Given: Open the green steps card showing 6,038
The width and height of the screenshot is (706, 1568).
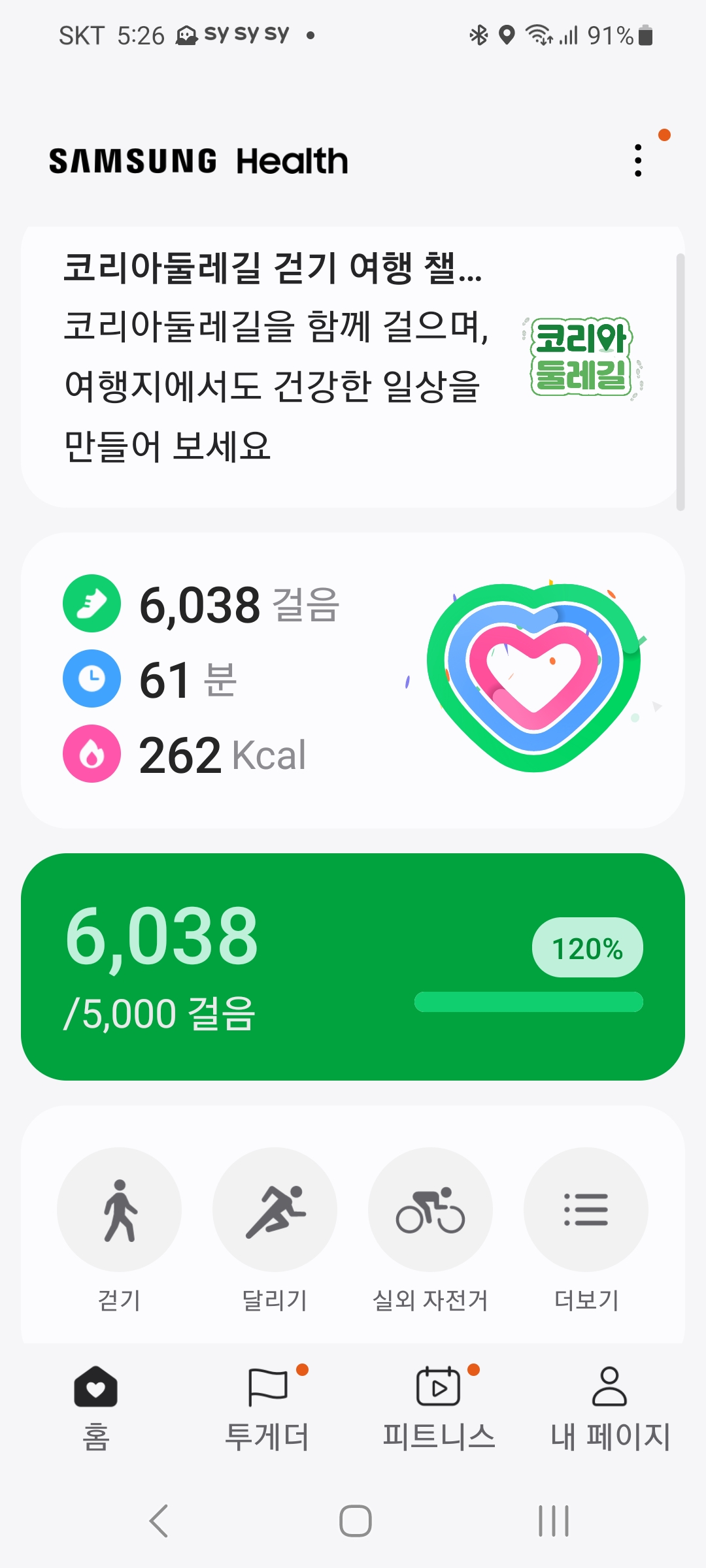Looking at the screenshot, I should point(352,966).
